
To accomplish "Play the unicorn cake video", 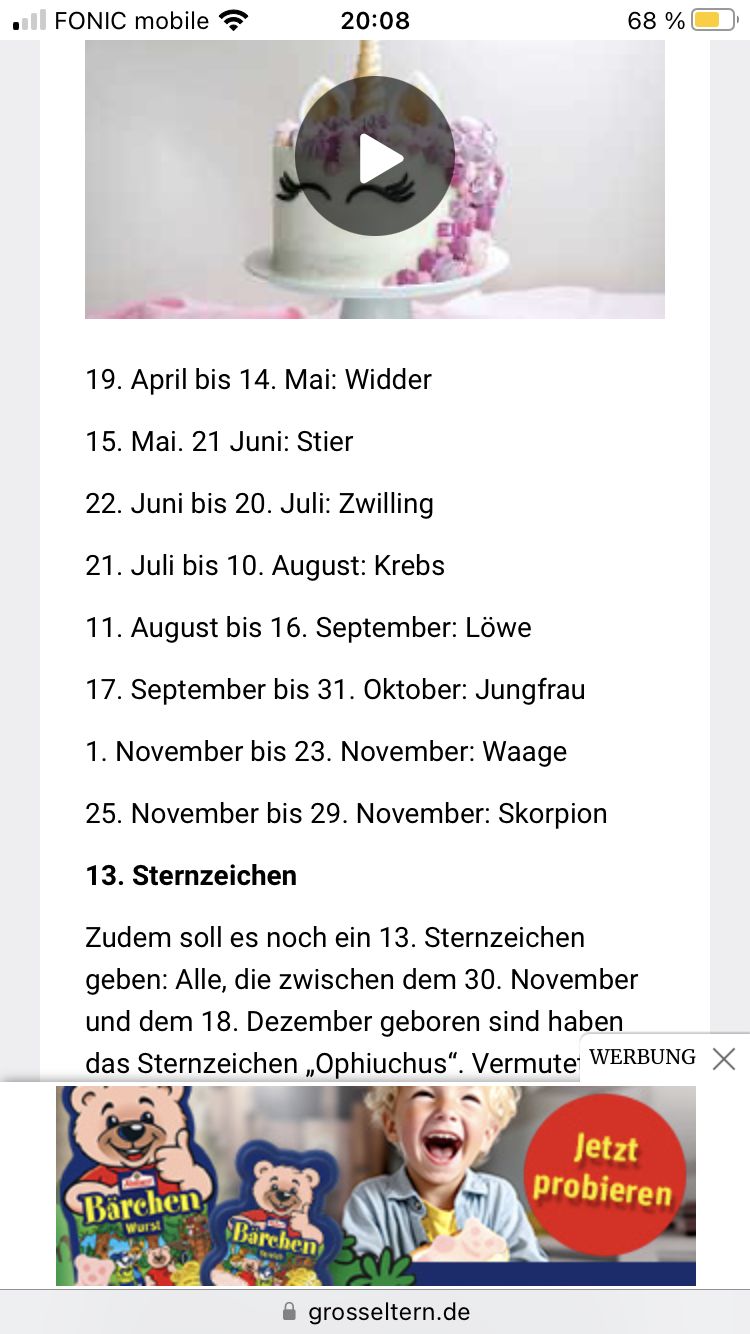I will pos(375,157).
